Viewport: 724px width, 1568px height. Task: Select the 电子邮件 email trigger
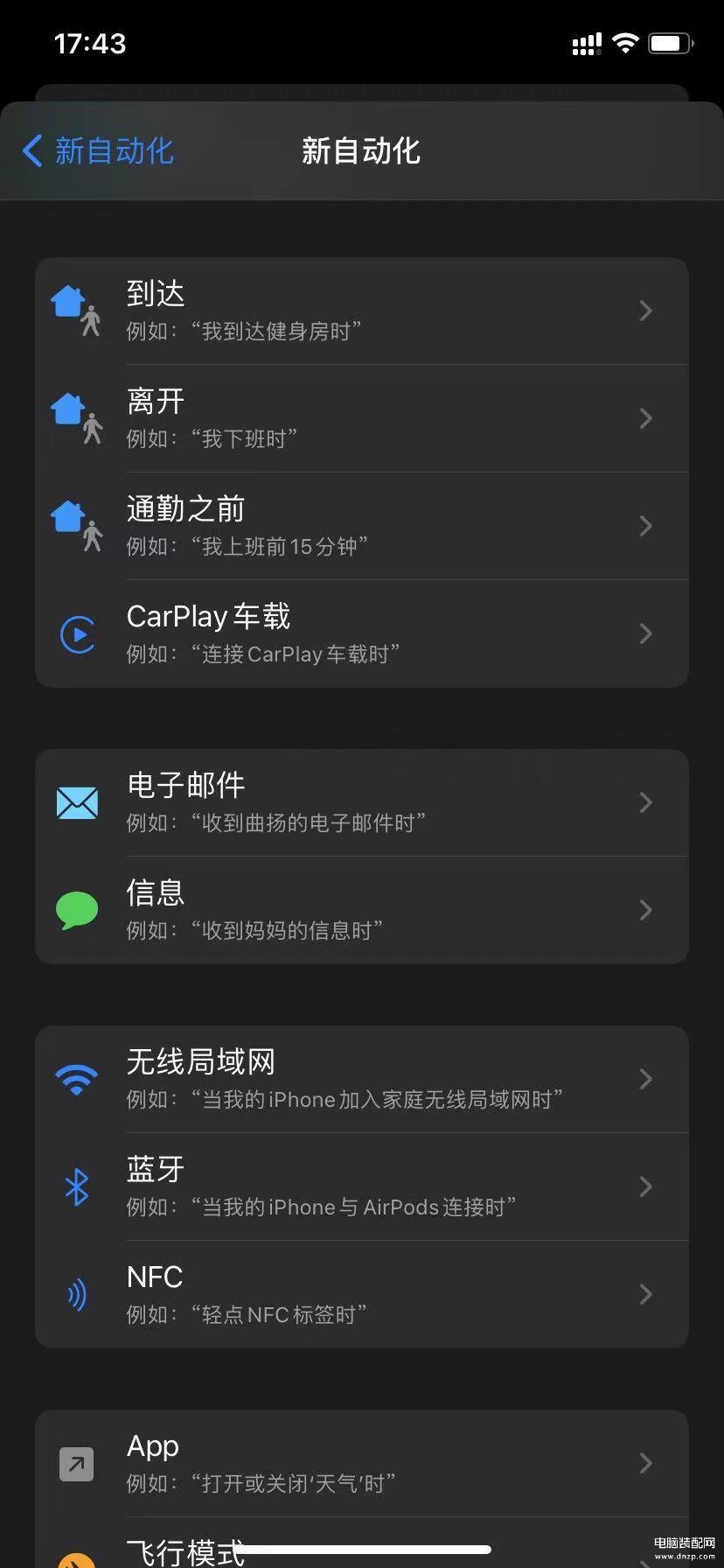click(362, 802)
